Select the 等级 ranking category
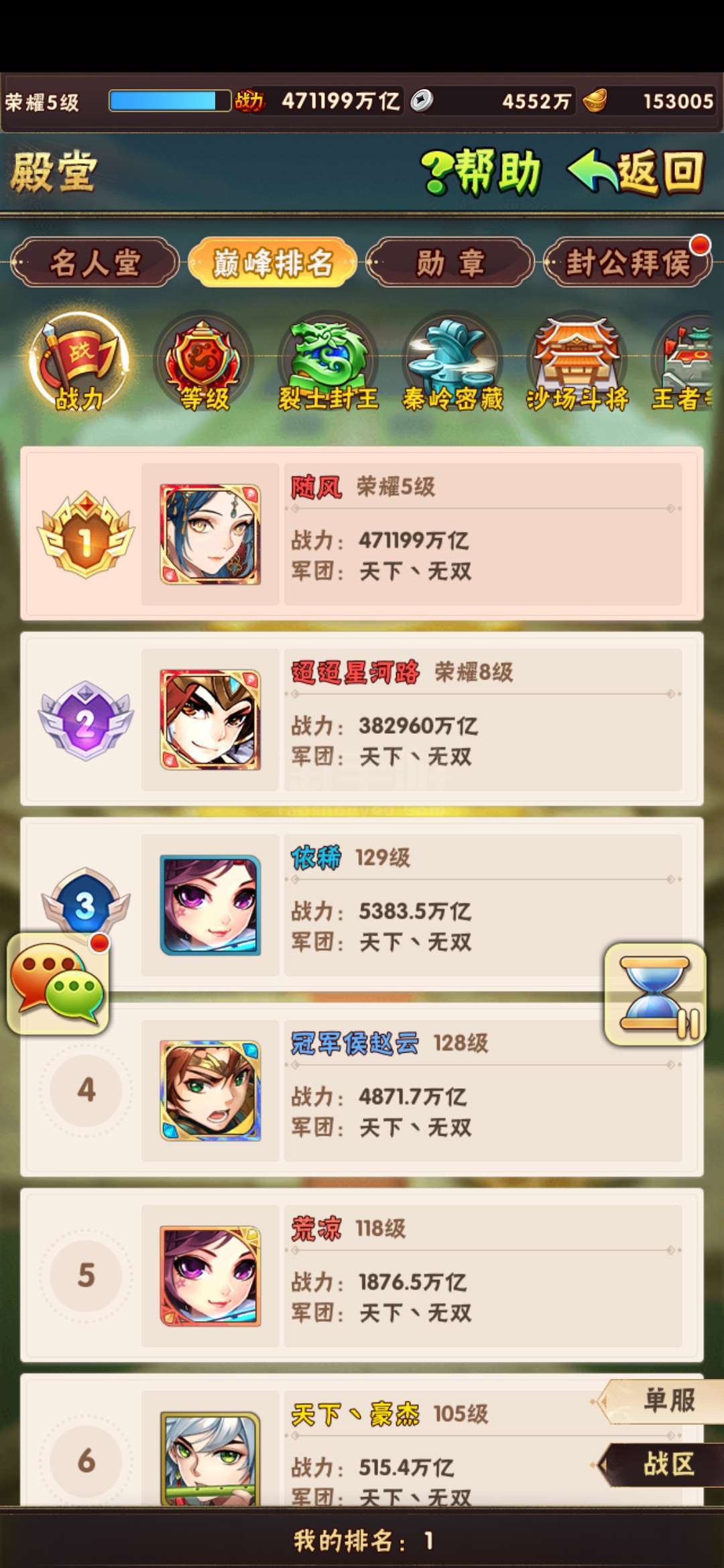 204,362
